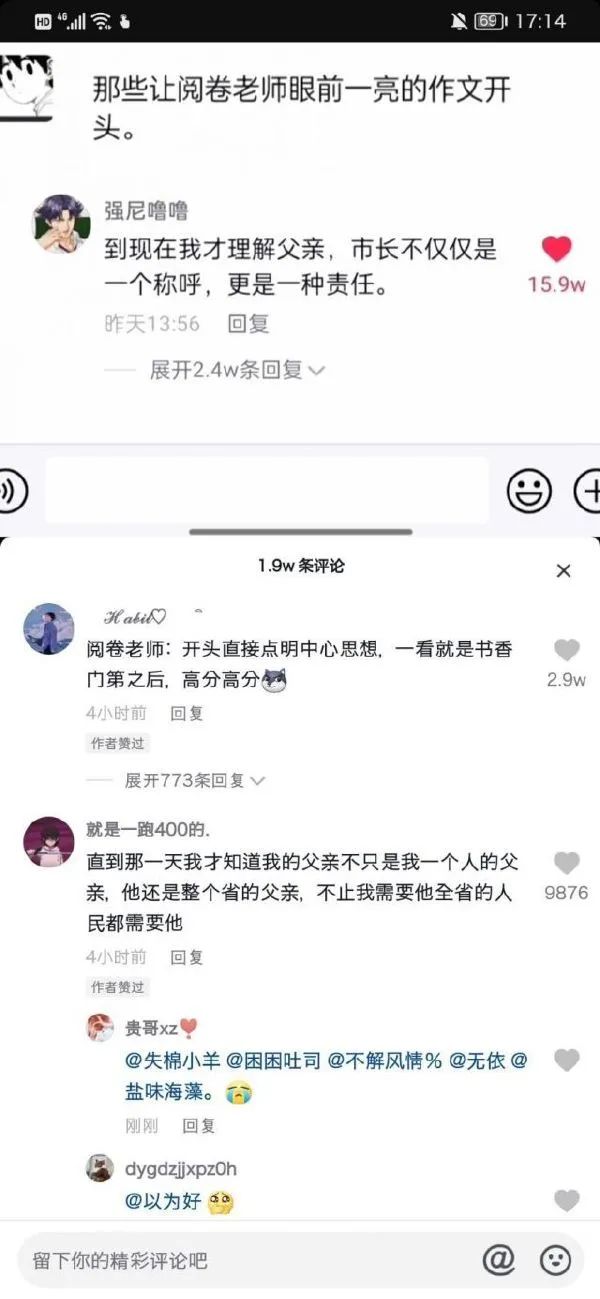The height and width of the screenshot is (1299, 600).
Task: Mention a friend with the @ icon
Action: pos(497,1260)
